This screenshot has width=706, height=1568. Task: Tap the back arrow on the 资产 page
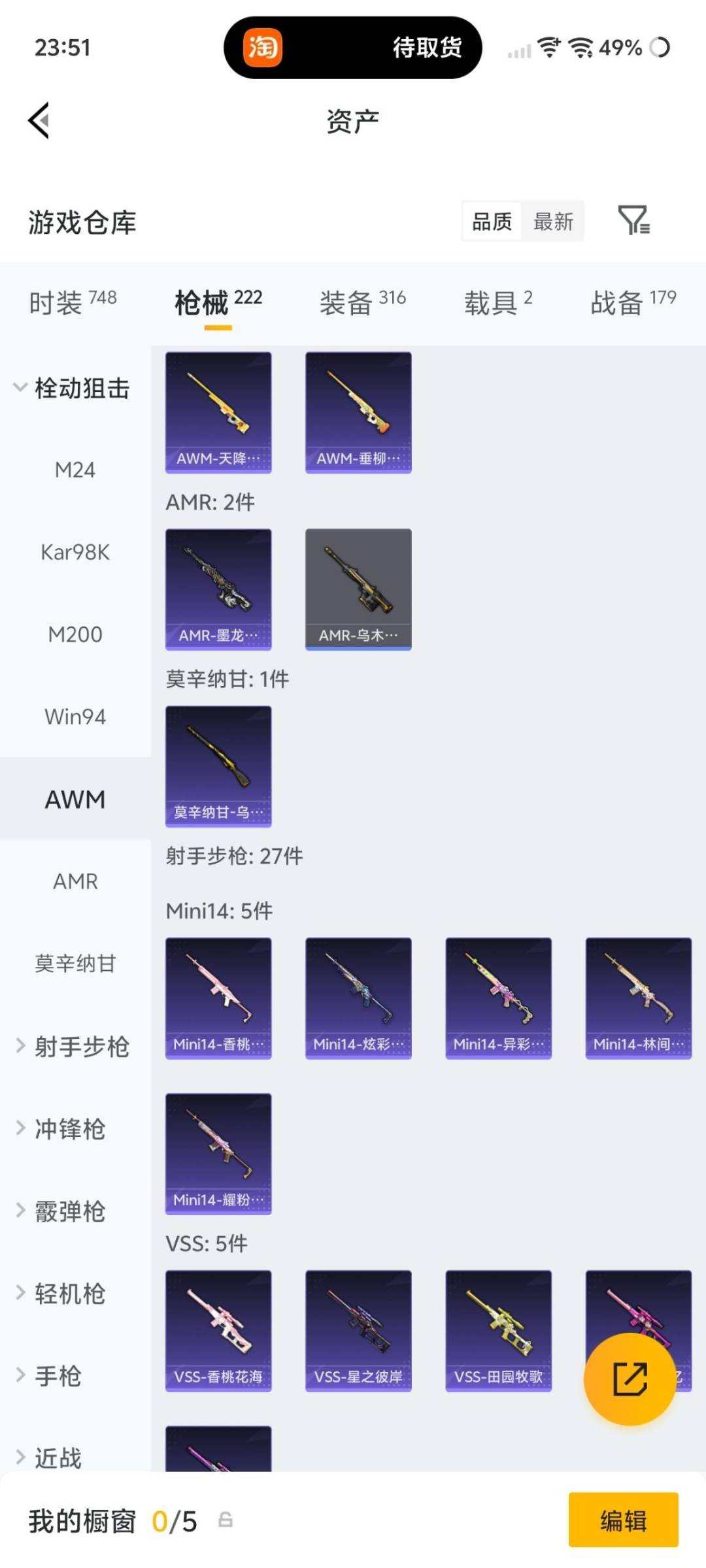37,121
